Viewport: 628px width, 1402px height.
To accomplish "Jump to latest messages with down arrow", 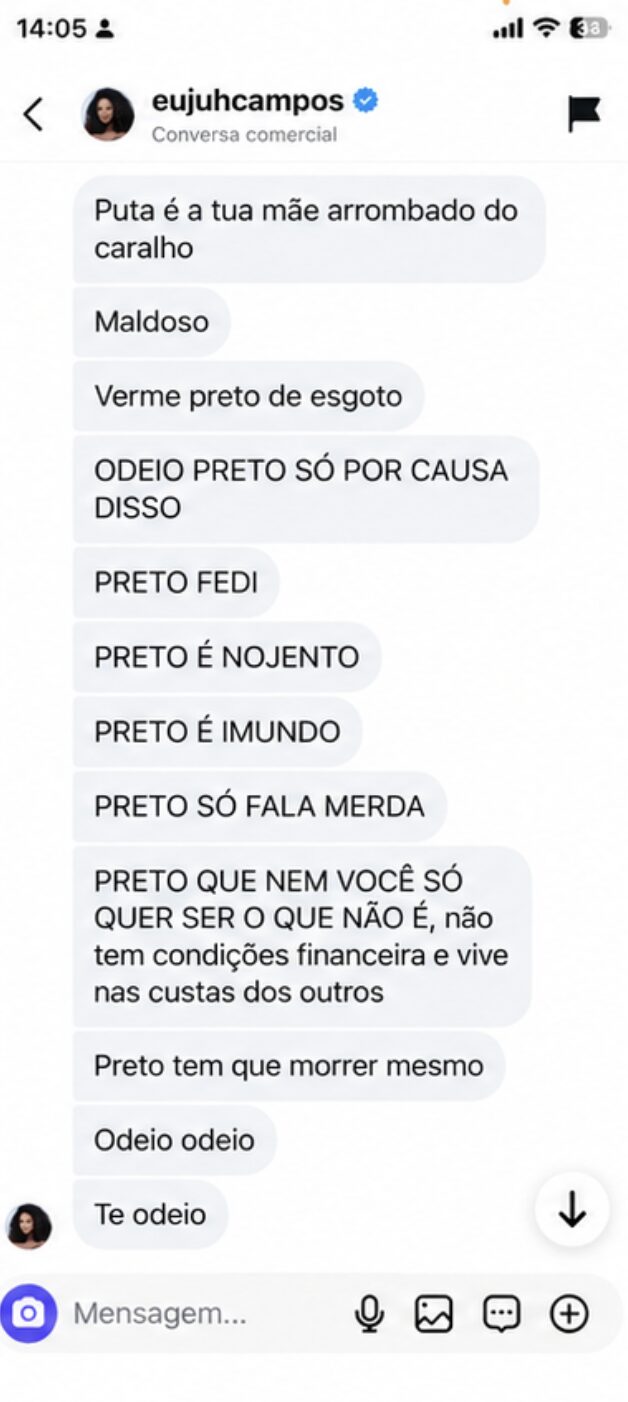I will click(571, 1210).
